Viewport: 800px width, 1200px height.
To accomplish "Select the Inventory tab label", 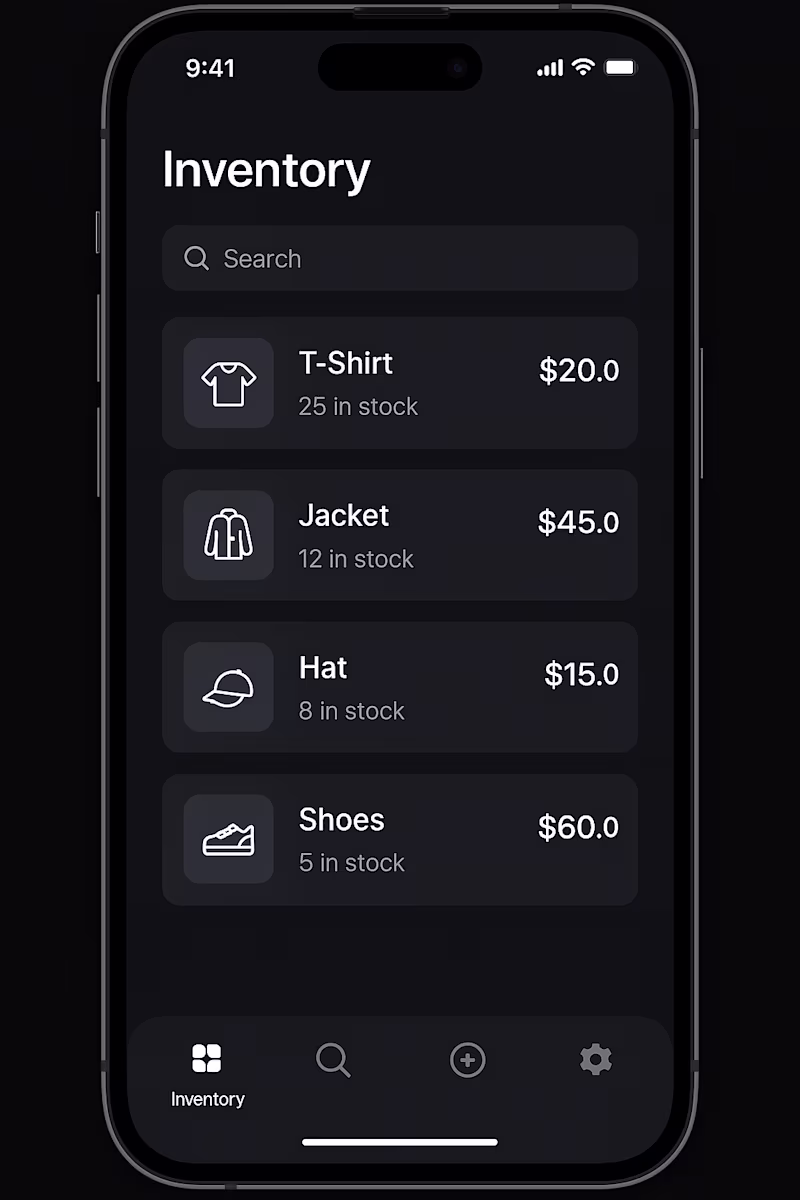I will [207, 1099].
